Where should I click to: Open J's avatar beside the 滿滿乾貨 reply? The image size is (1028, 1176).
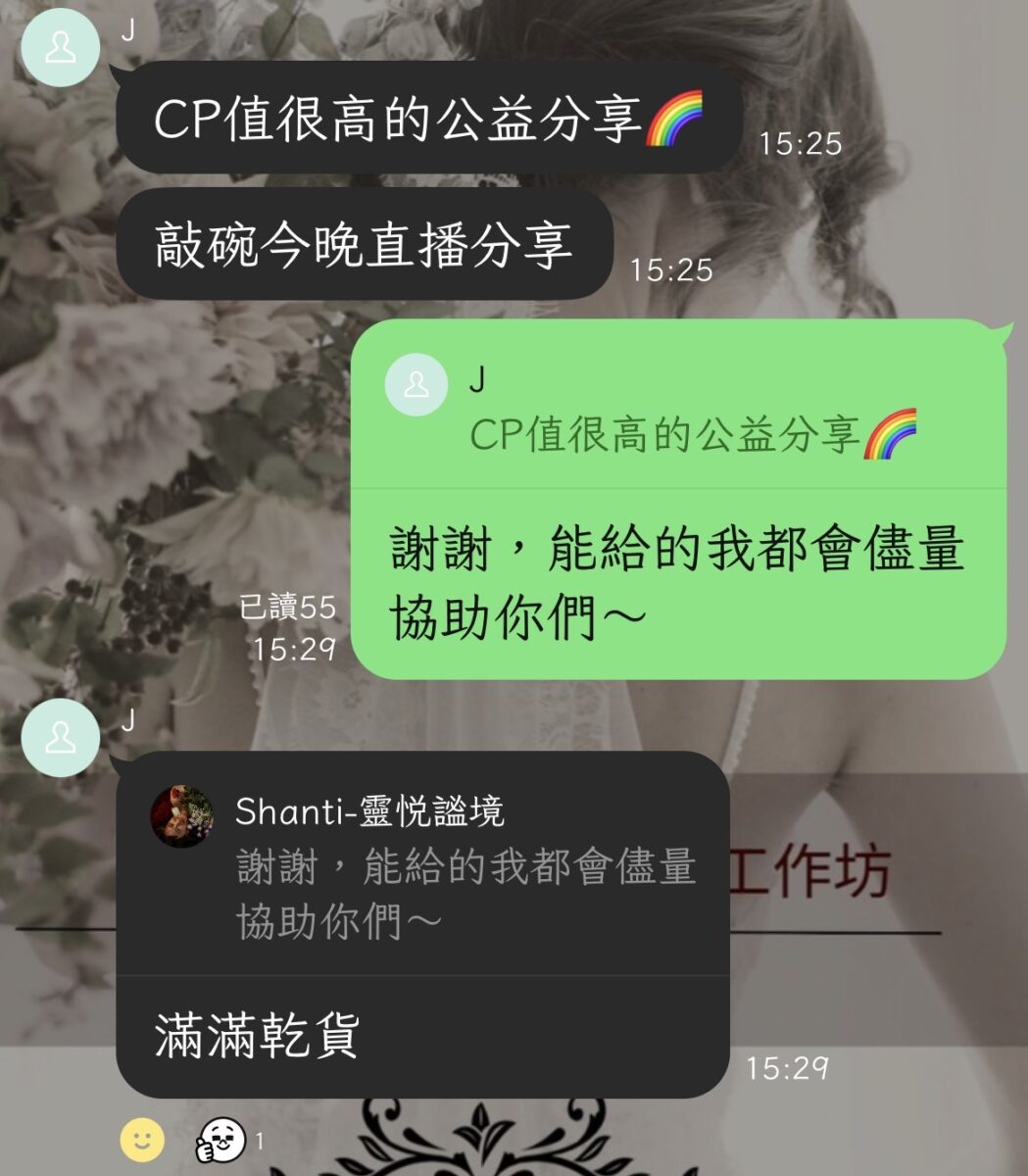point(61,737)
